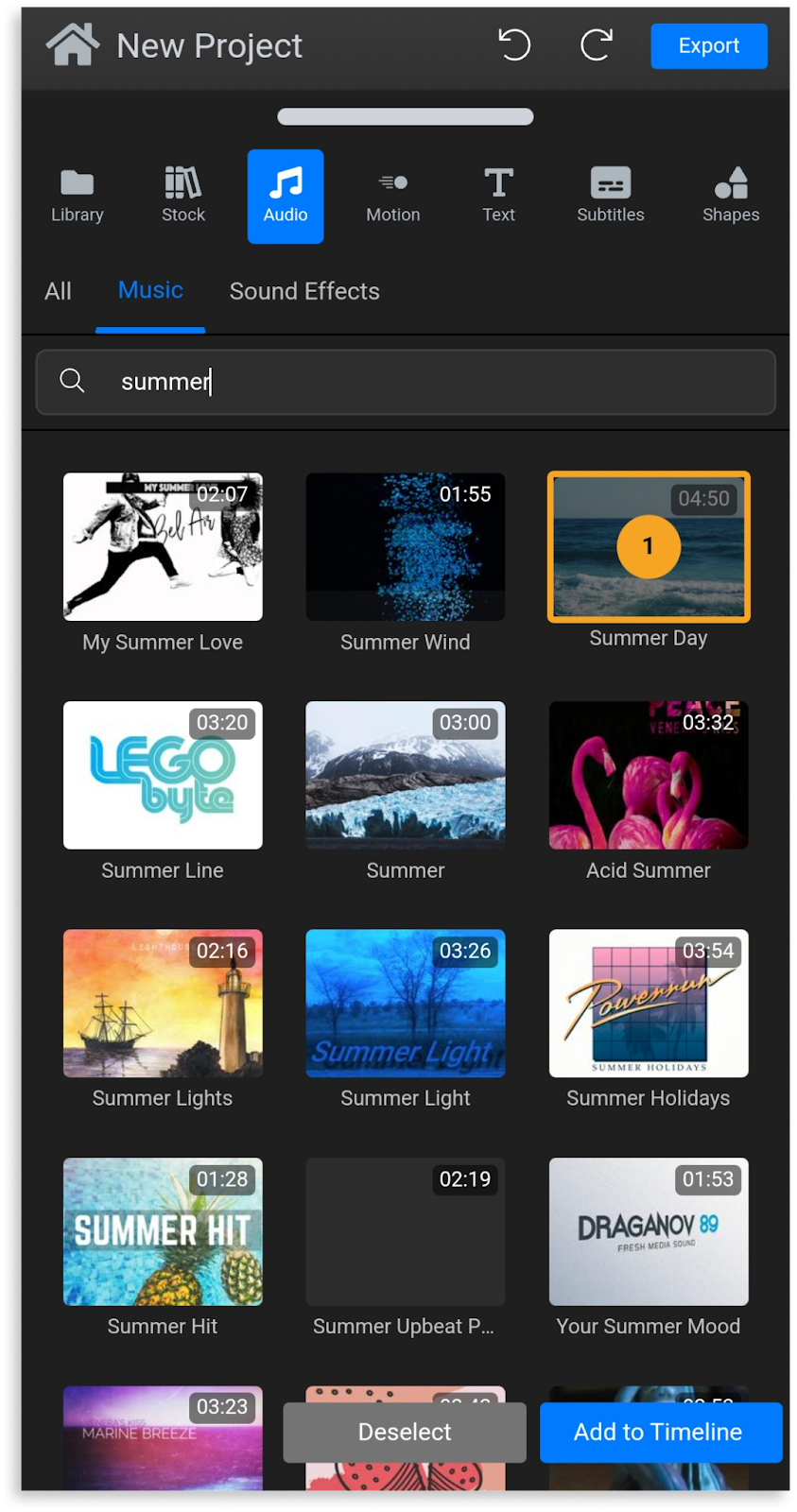Image resolution: width=797 pixels, height=1512 pixels.
Task: Choose the Acid Summer track
Action: [x=648, y=775]
